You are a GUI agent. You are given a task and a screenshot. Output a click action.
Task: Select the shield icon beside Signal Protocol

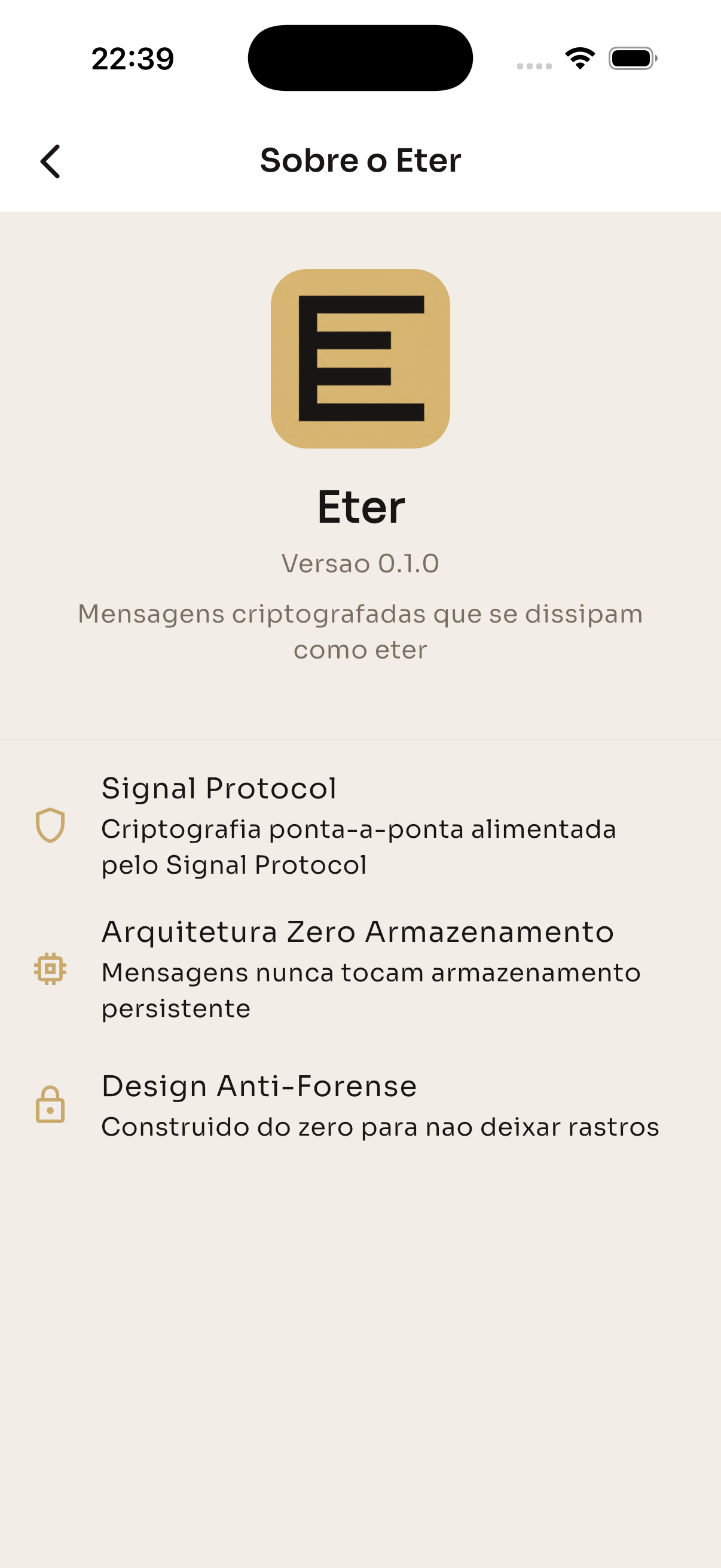pyautogui.click(x=51, y=827)
